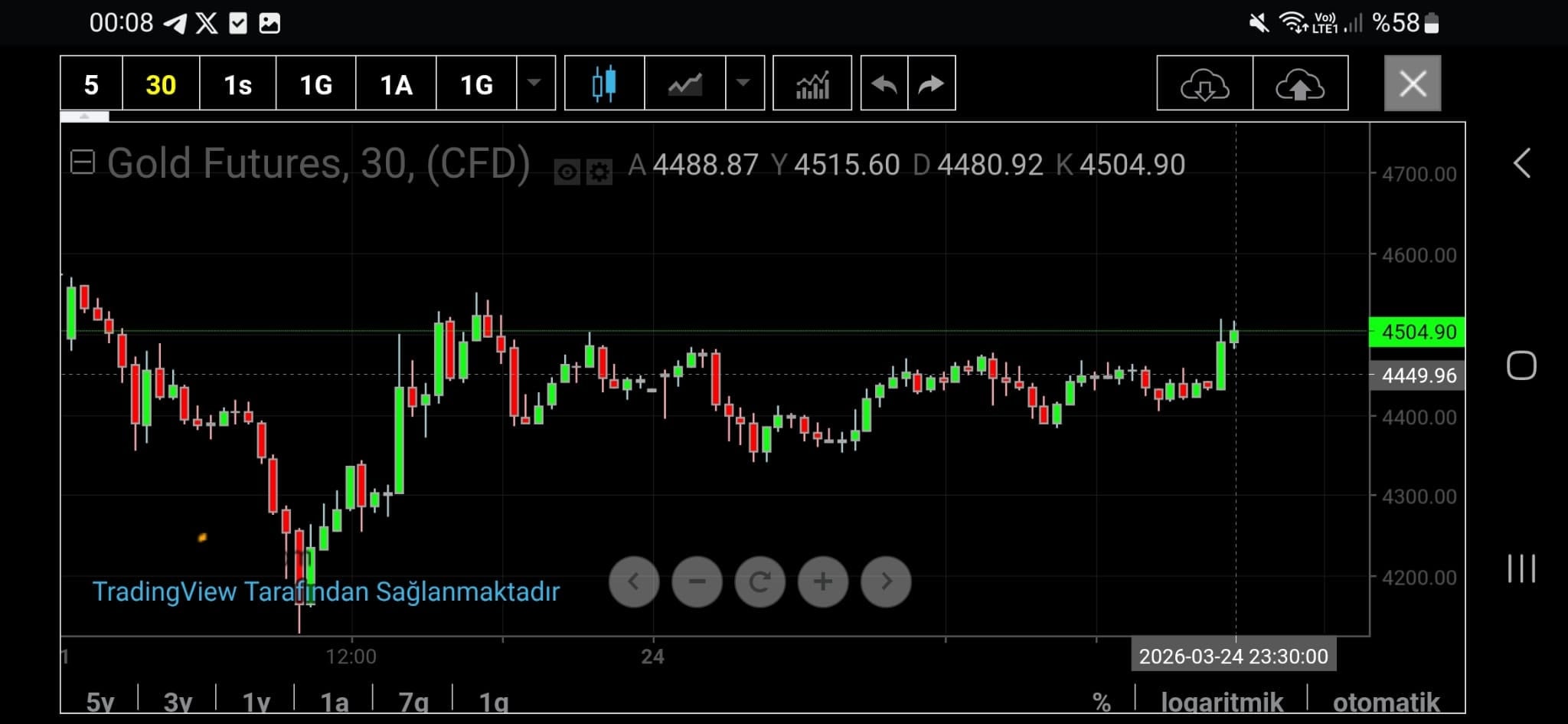Screen dimensions: 1568x724
Task: Choose area line chart style
Action: point(684,83)
